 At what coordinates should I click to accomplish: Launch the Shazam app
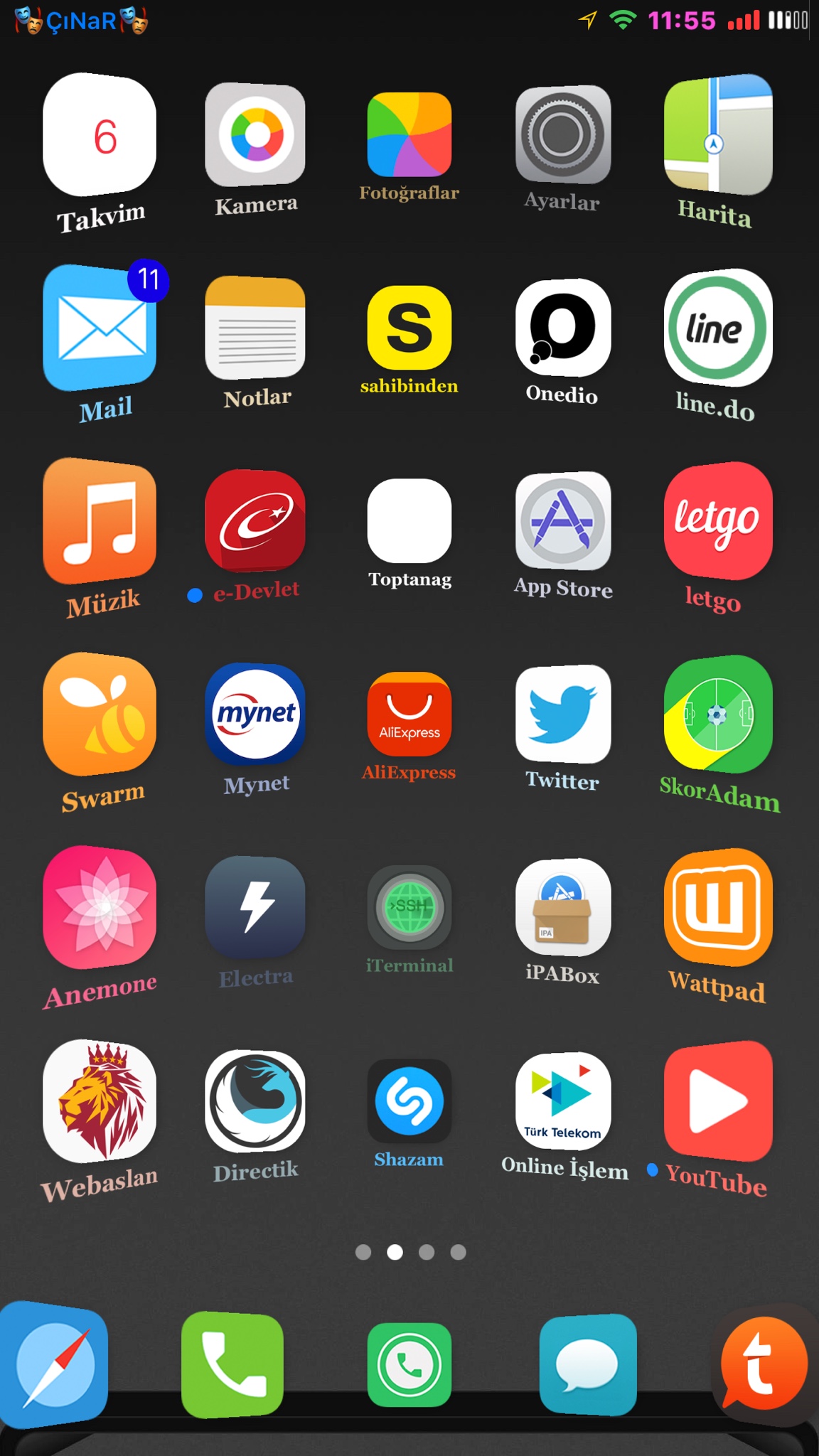409,1101
